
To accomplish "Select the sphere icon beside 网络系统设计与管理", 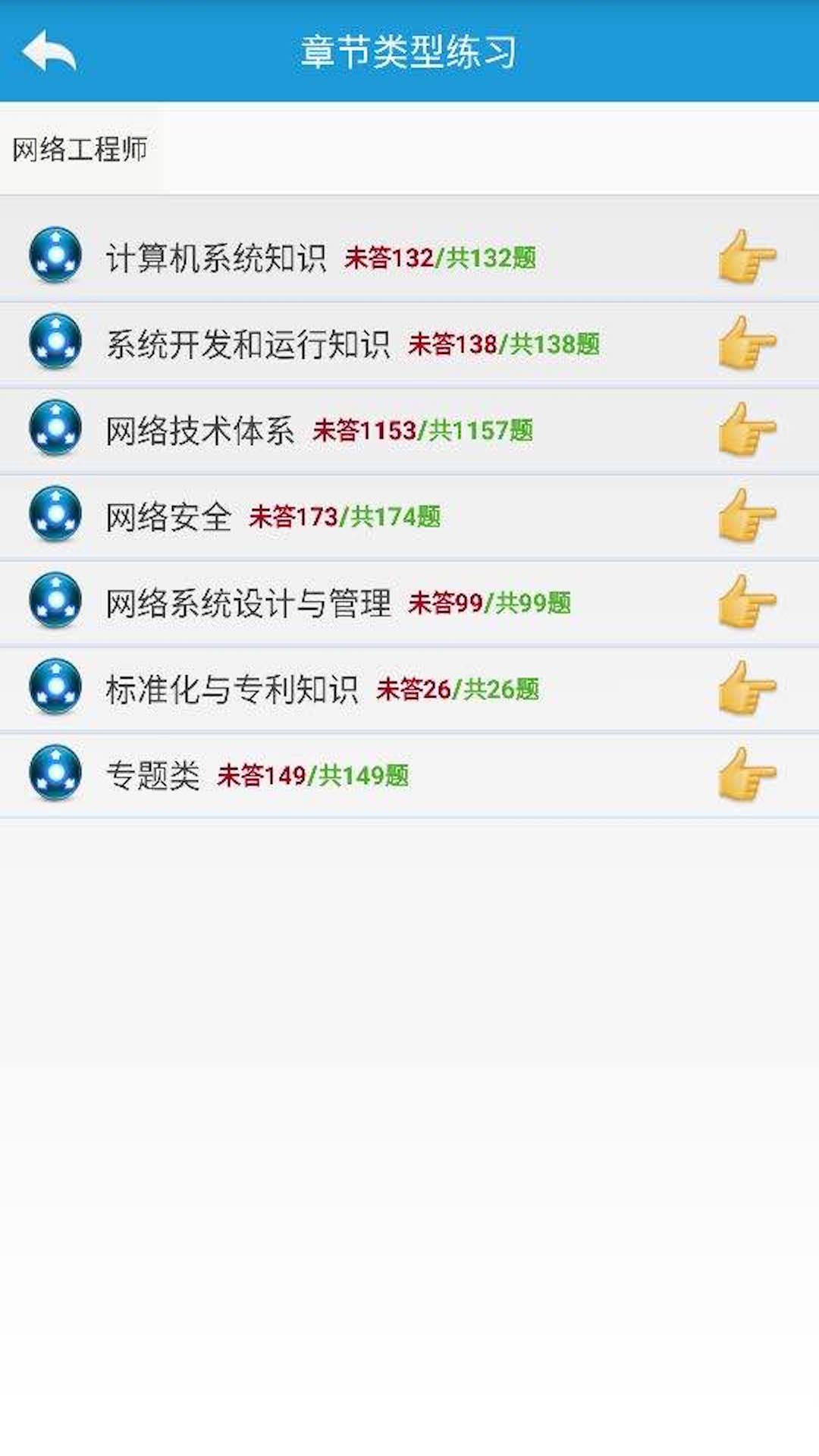I will coord(53,601).
